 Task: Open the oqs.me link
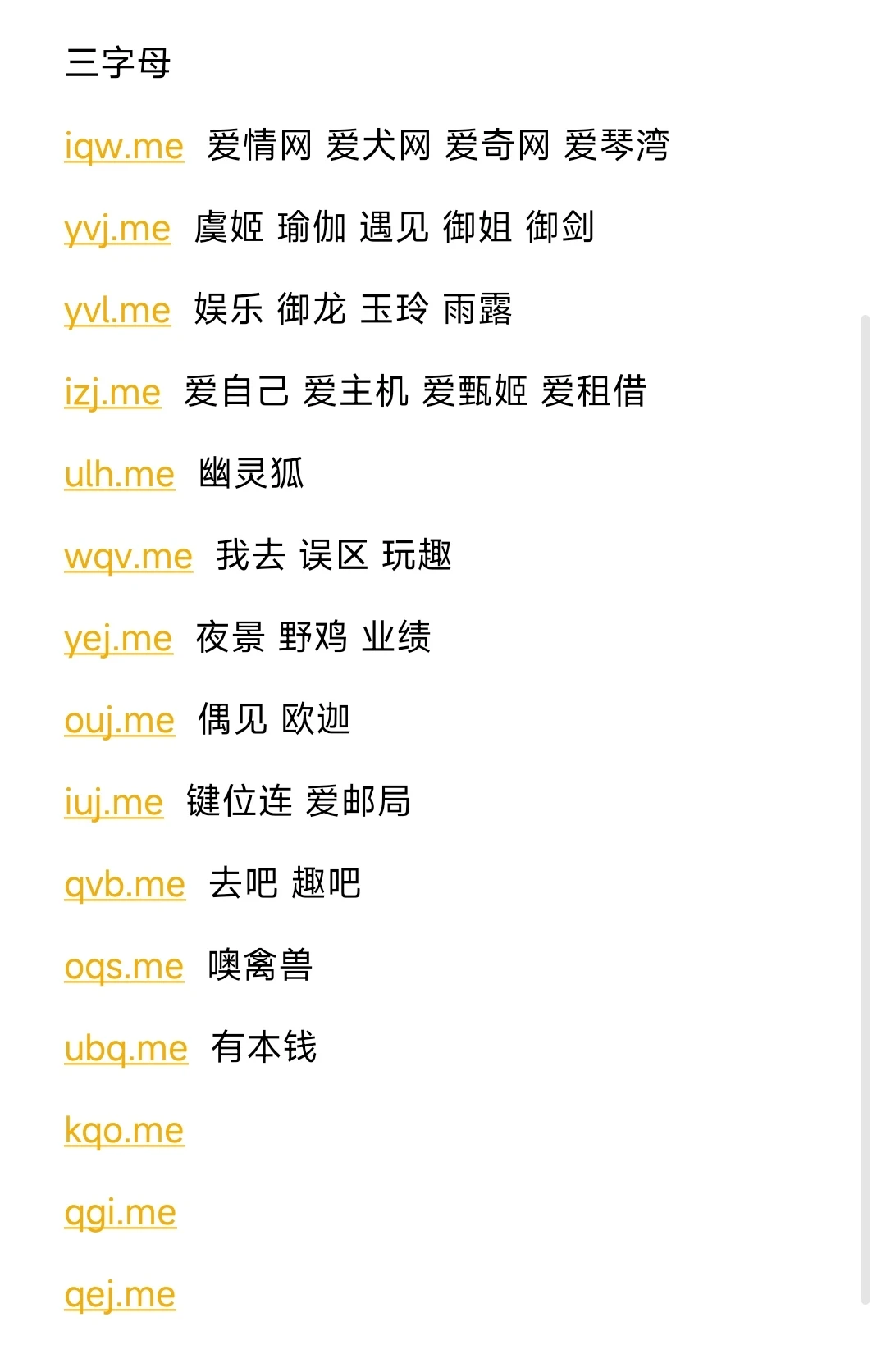tap(124, 968)
